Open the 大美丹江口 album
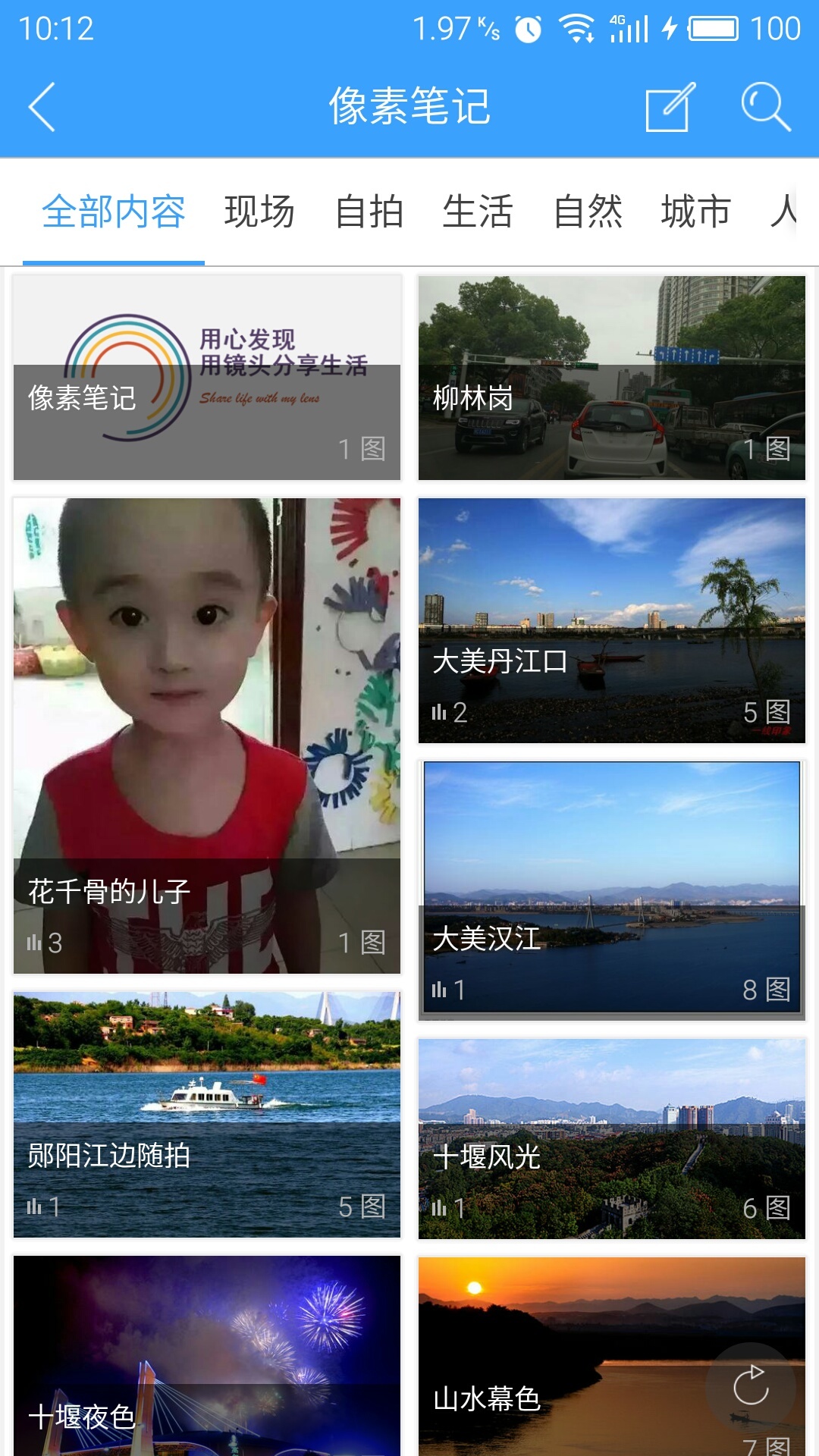Screen dimensions: 819x1456 [x=611, y=620]
